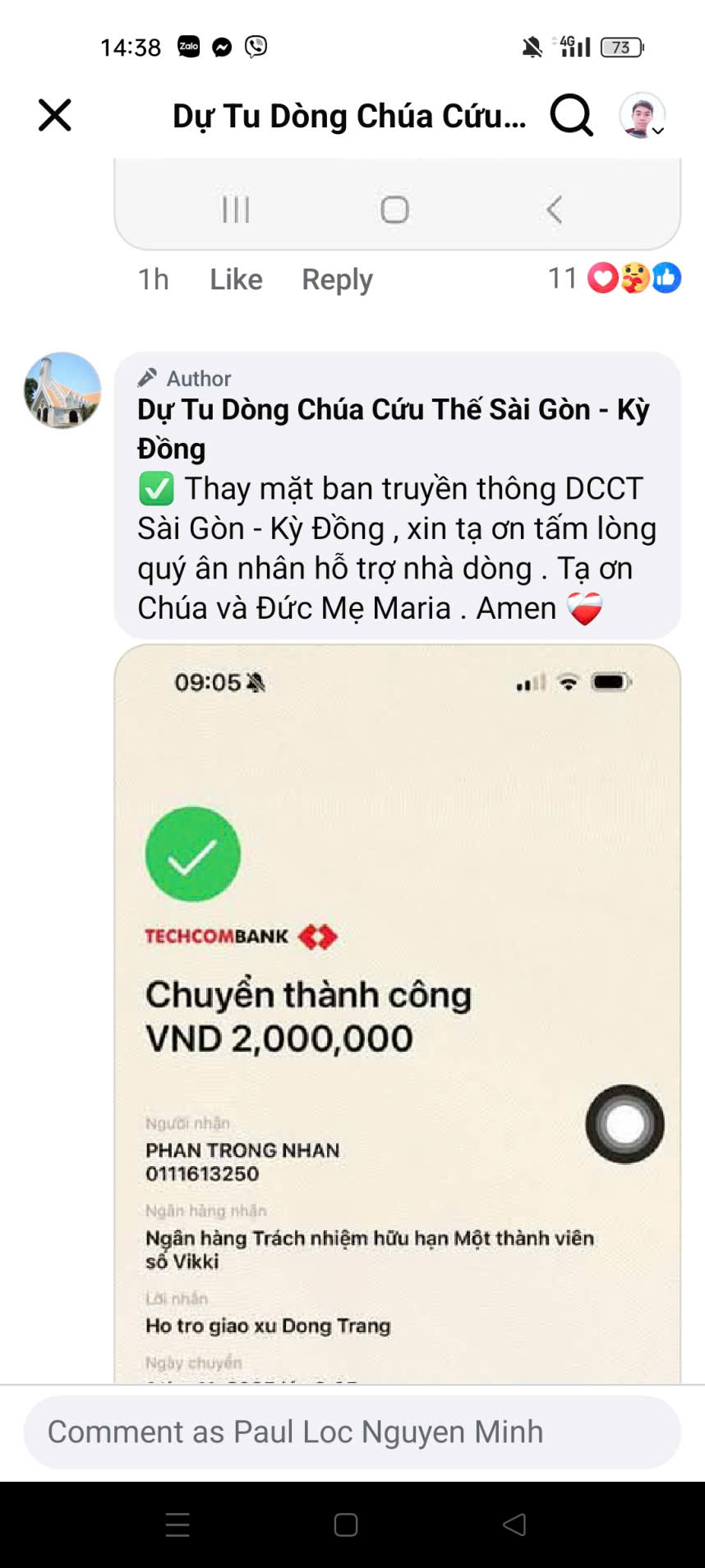Like the comment posted 1h ago

tap(236, 279)
